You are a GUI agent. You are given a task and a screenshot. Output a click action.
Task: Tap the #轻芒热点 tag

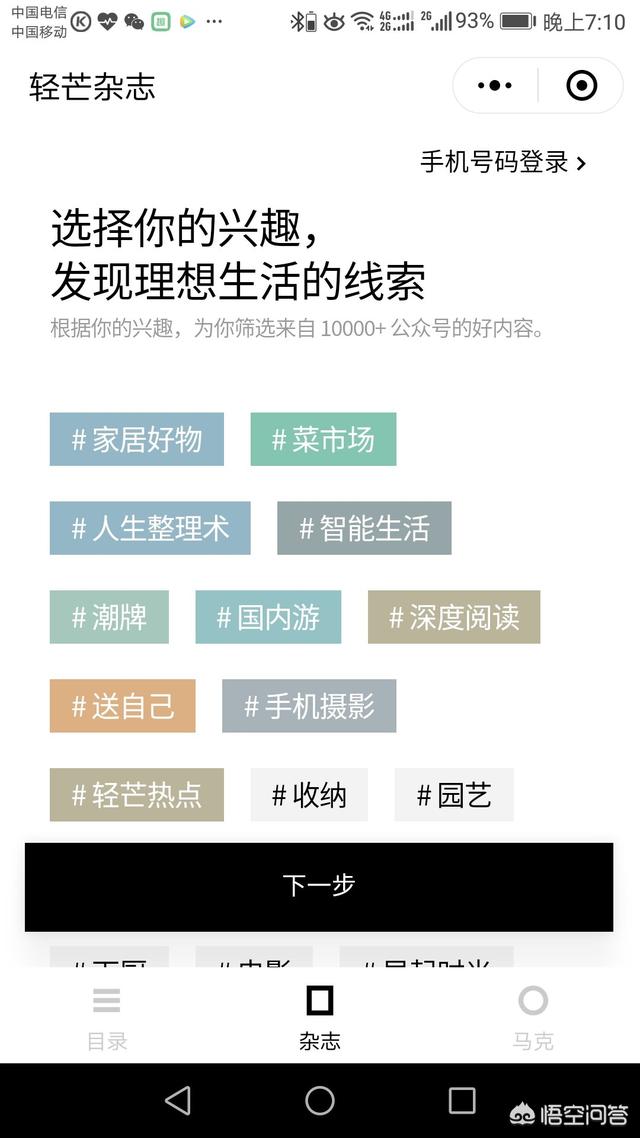tap(137, 795)
